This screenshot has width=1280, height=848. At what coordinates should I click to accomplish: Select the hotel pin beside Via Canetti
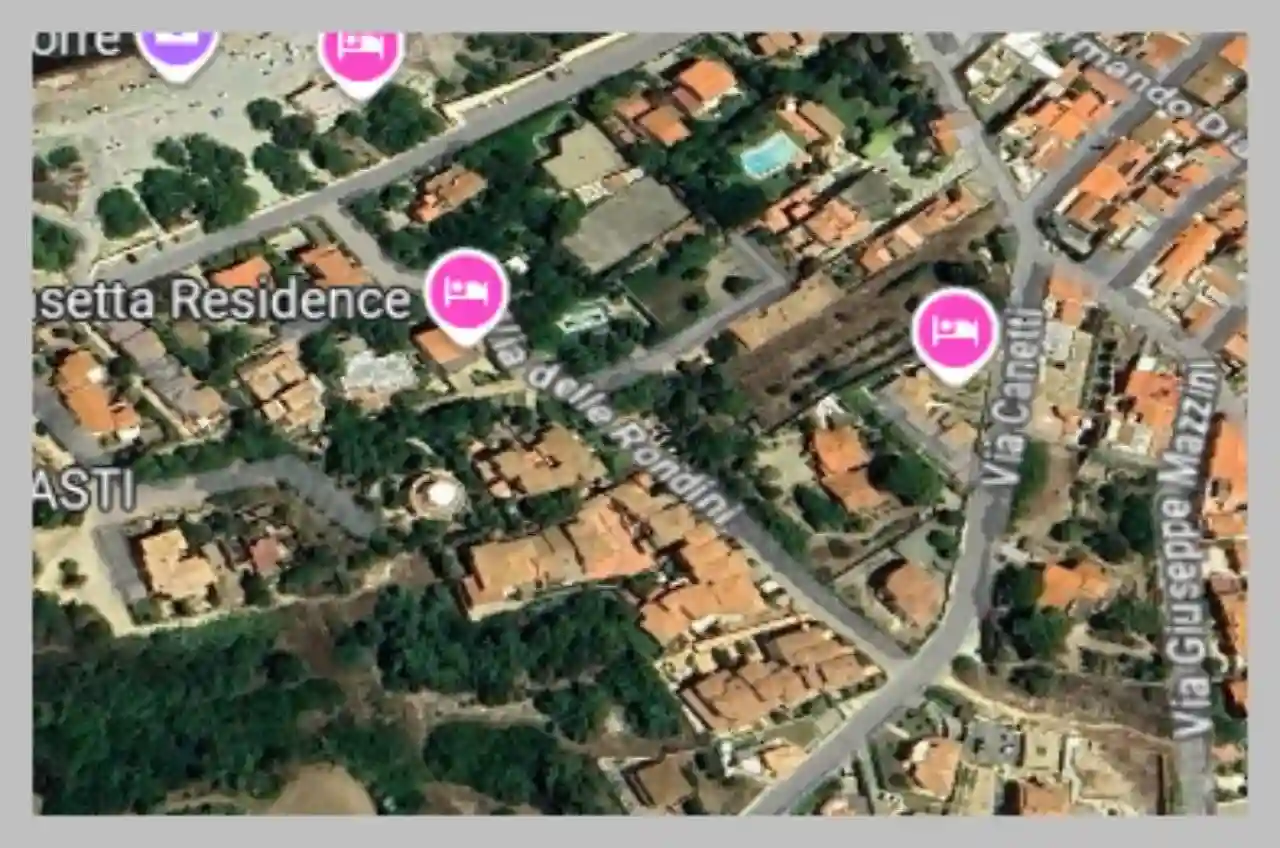[x=955, y=331]
